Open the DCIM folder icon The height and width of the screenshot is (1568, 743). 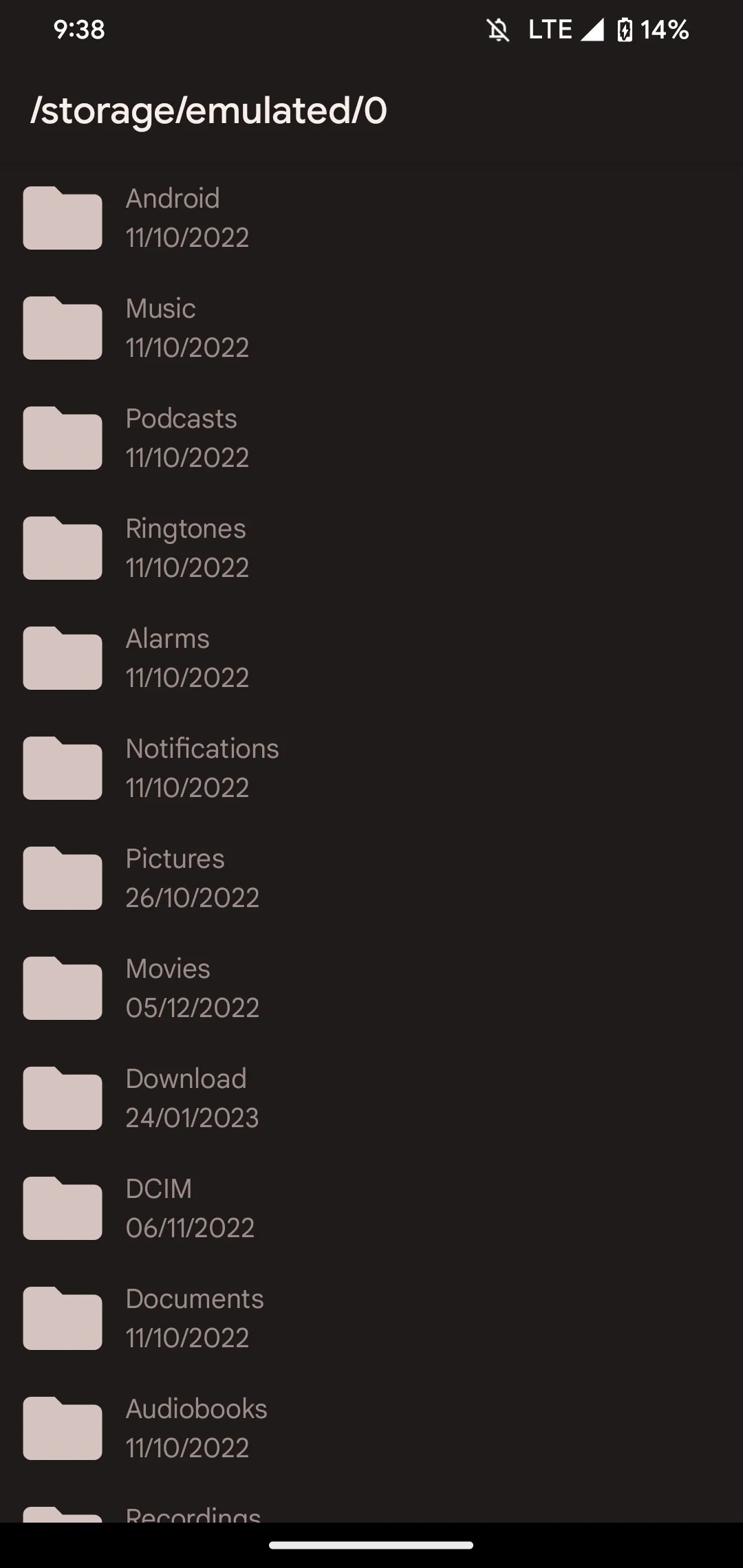62,1208
